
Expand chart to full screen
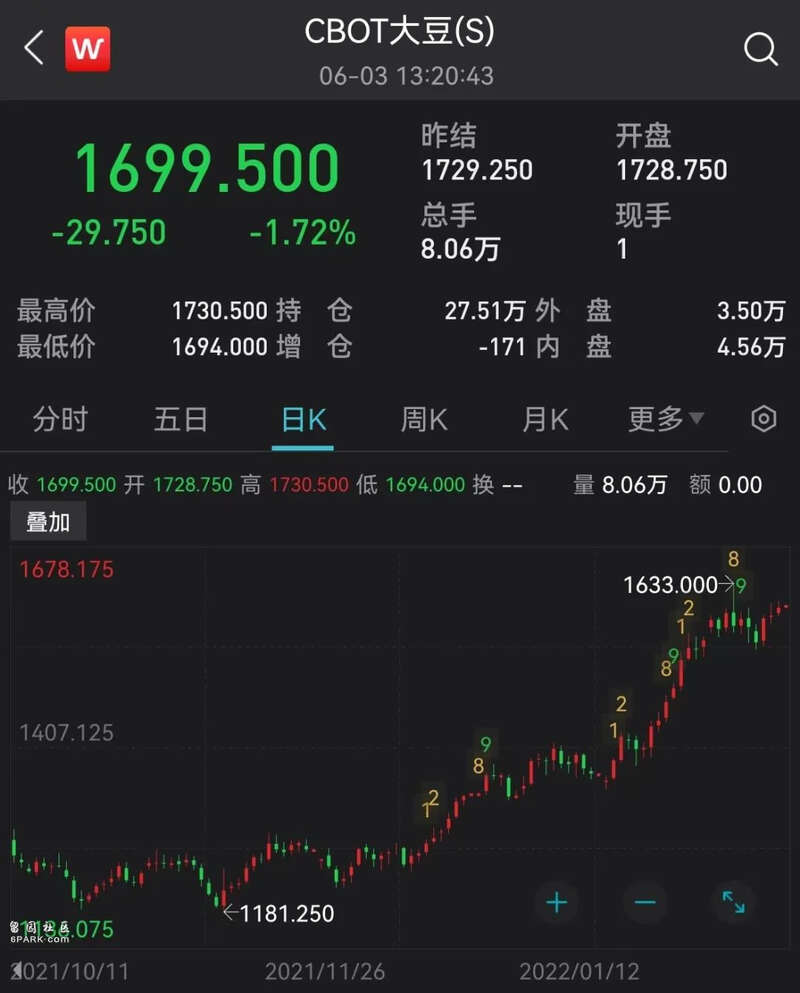tap(733, 903)
